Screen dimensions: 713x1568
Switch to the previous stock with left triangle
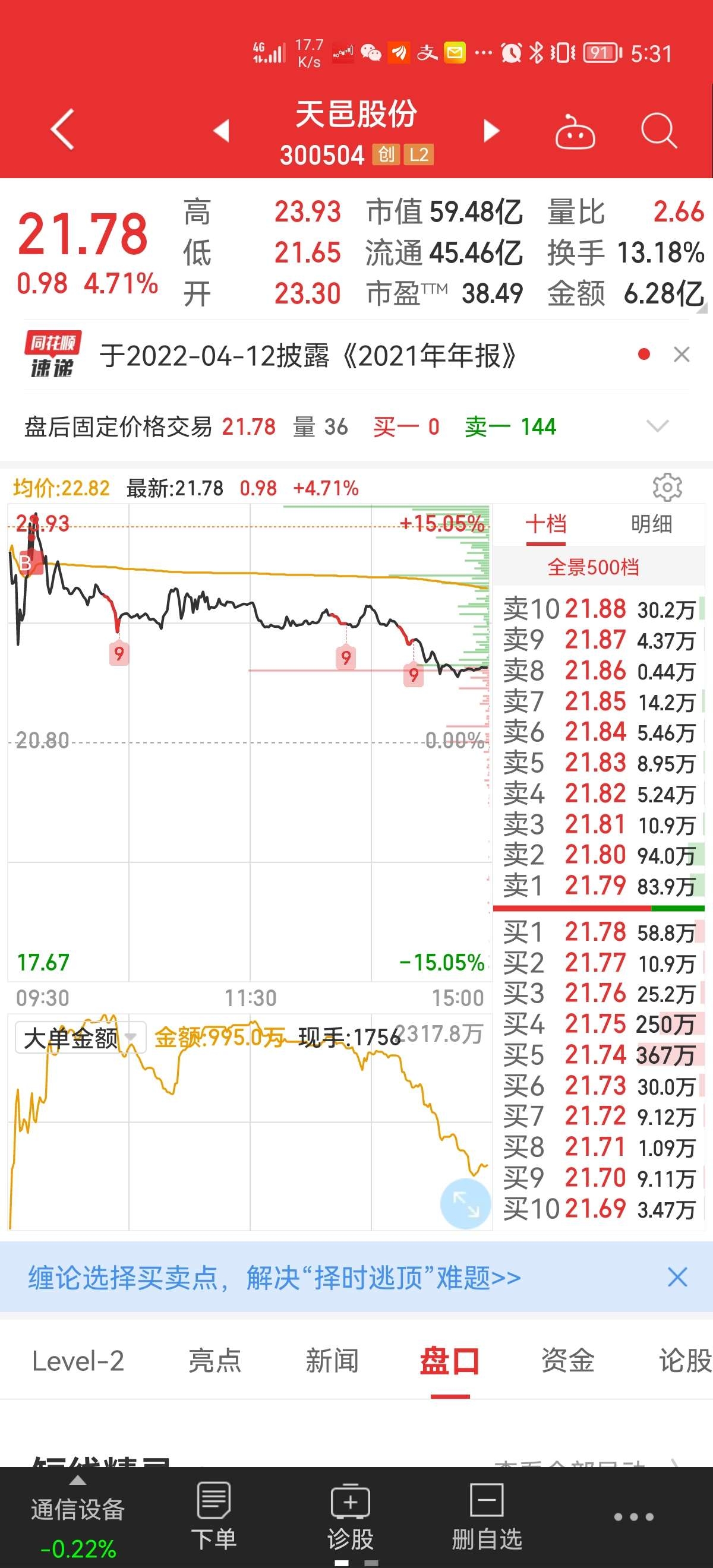(222, 130)
